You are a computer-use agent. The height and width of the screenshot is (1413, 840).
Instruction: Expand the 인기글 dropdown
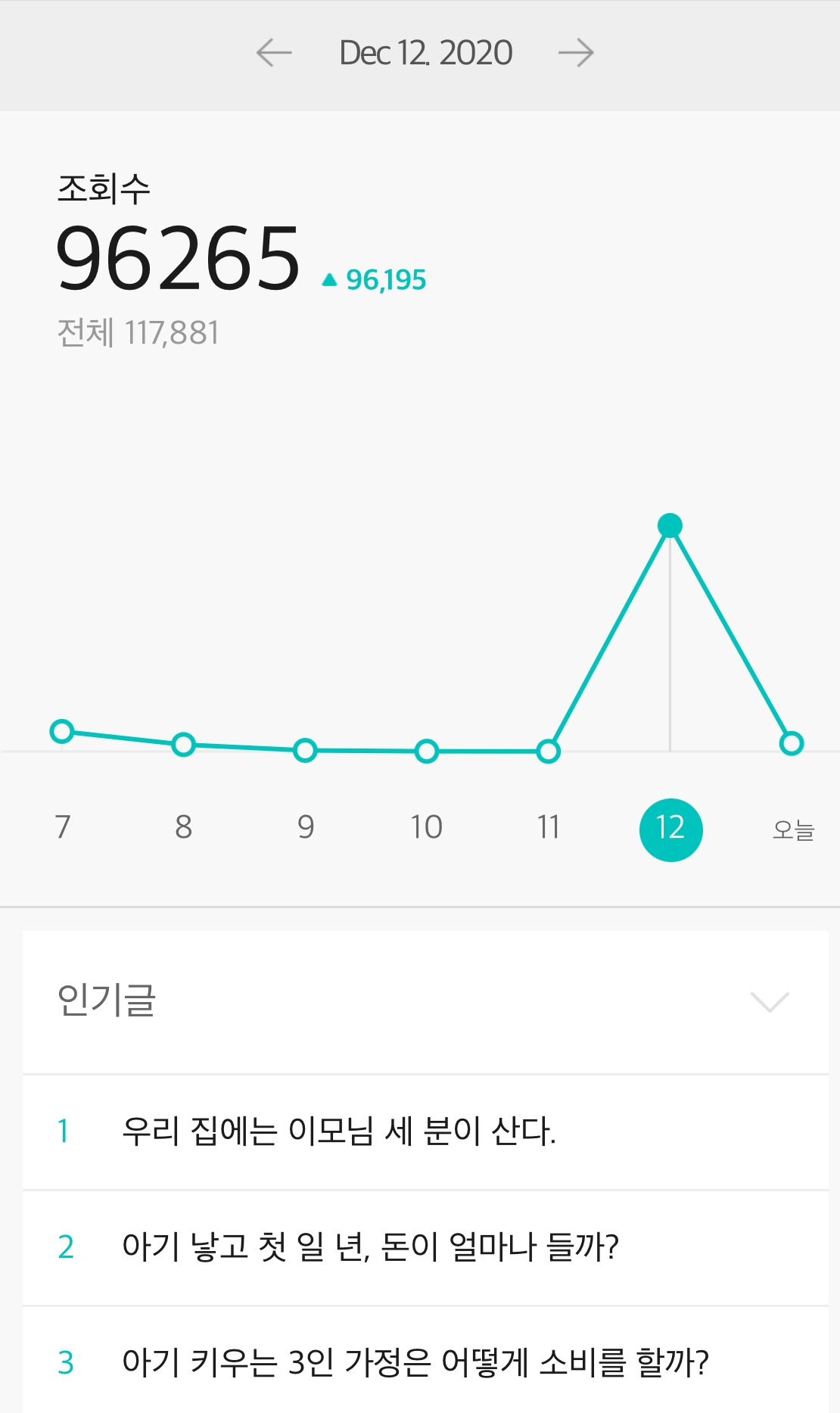(x=770, y=1001)
